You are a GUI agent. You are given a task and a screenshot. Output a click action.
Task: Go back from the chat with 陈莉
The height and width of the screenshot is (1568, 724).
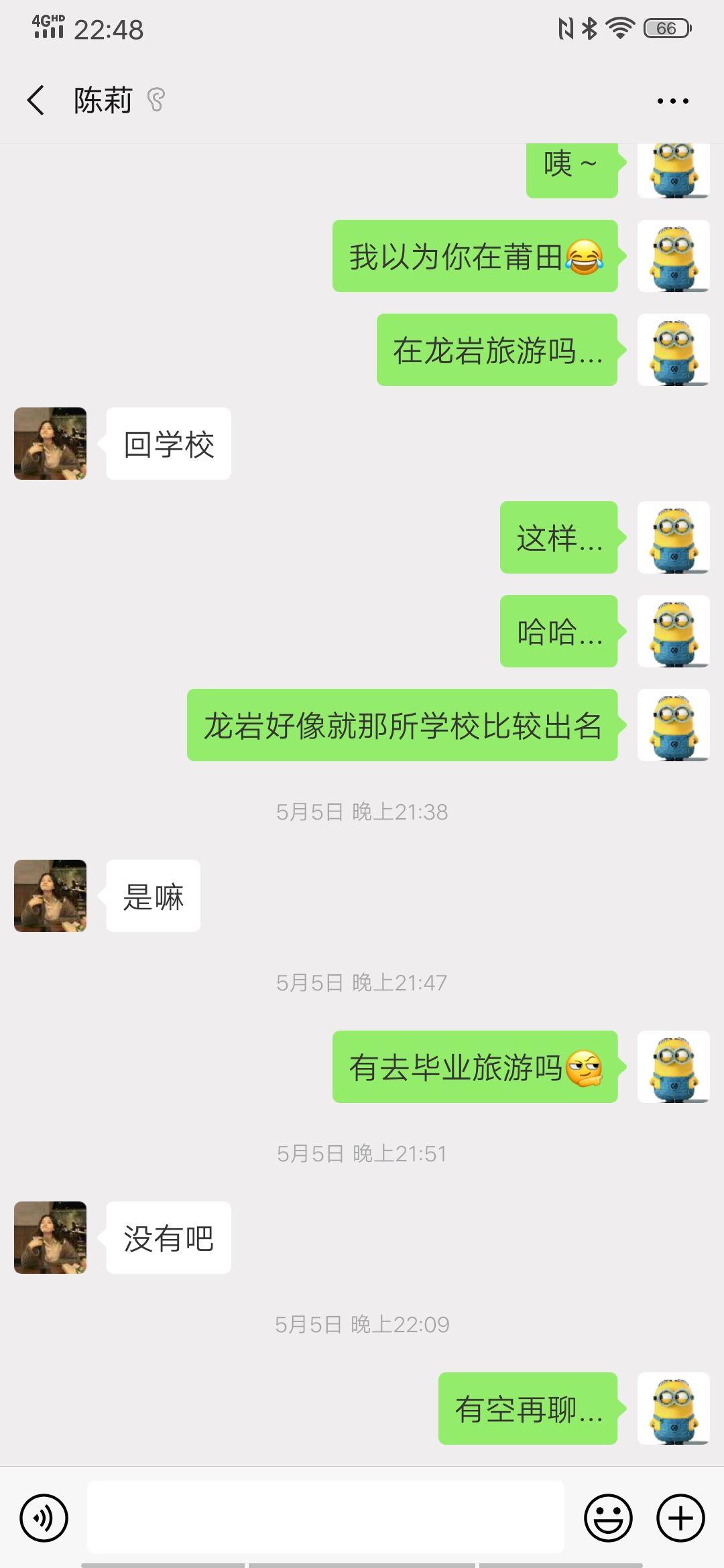coord(36,101)
